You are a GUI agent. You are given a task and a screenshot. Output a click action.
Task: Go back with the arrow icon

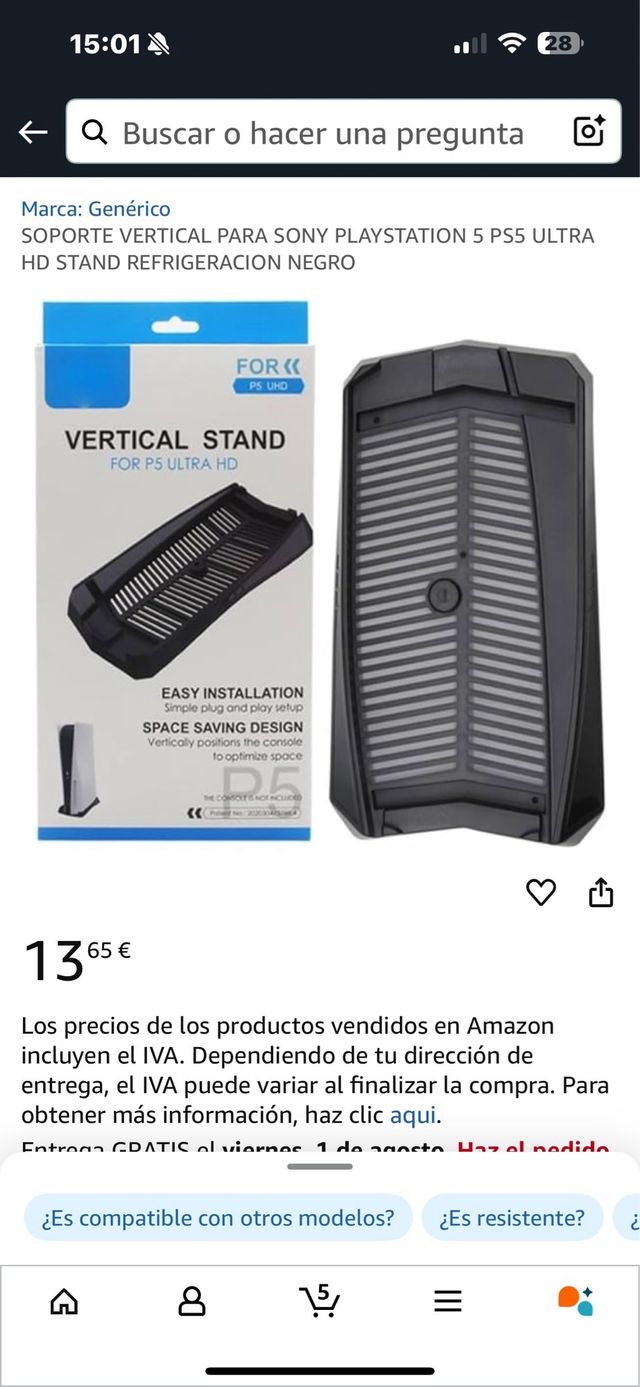(x=33, y=132)
